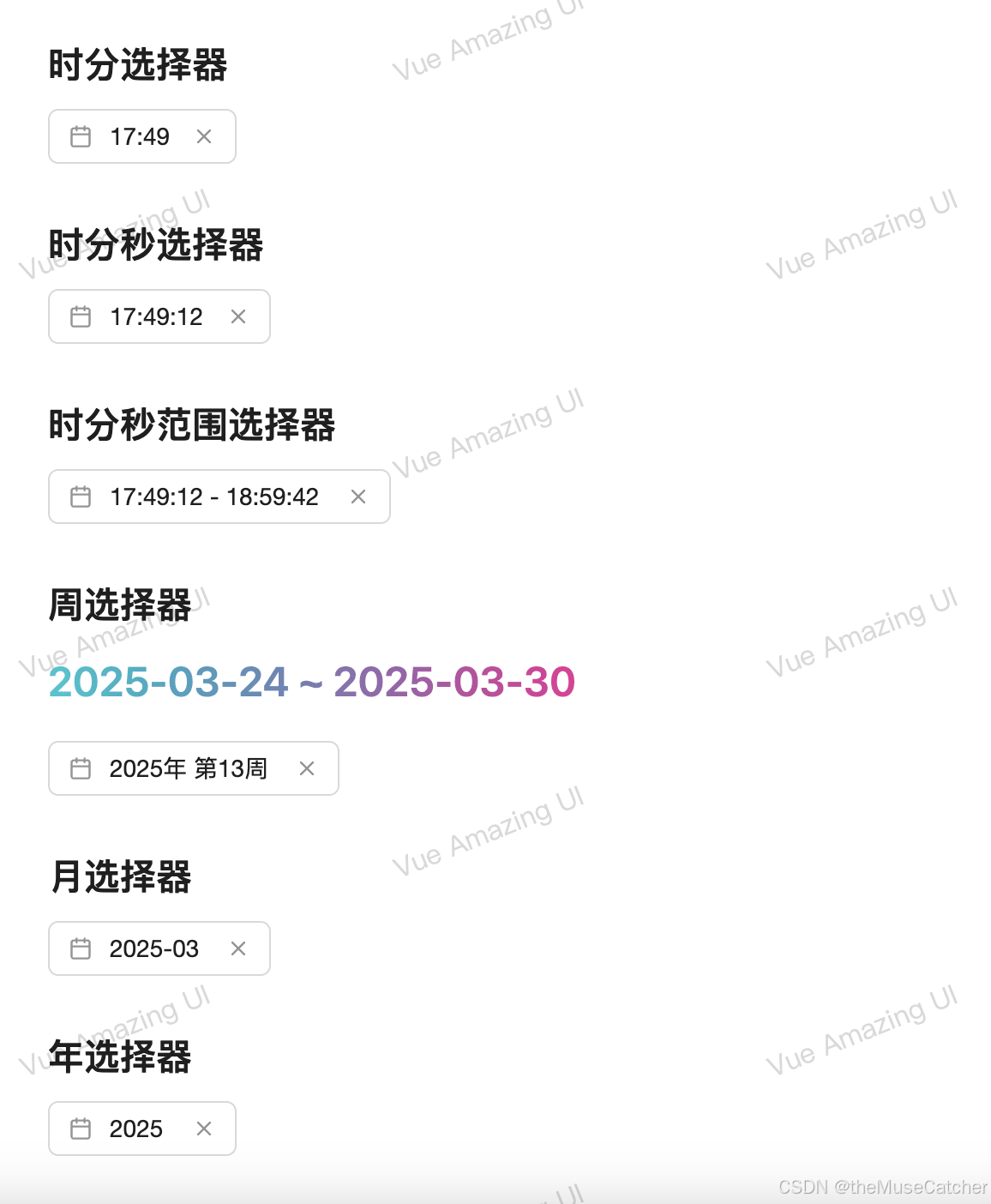Viewport: 991px width, 1204px height.
Task: Open the 17:49 hour-minute picker
Action: tap(139, 137)
